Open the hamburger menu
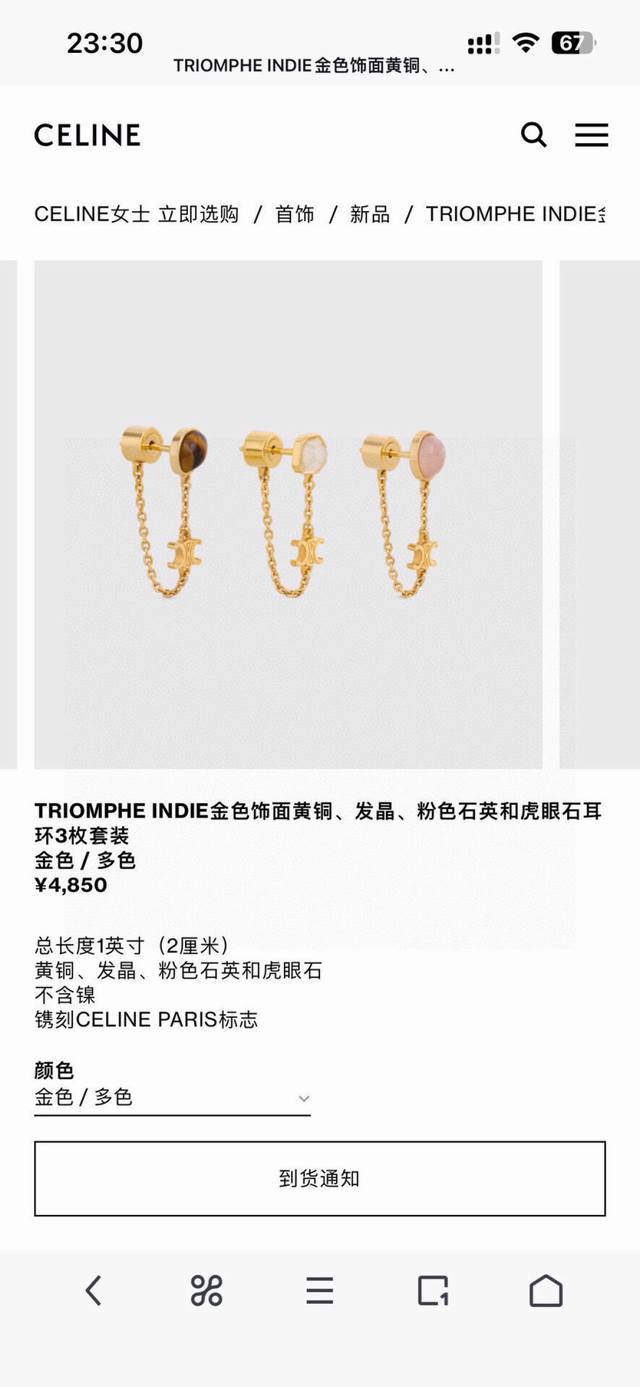This screenshot has width=640, height=1387. [x=591, y=135]
